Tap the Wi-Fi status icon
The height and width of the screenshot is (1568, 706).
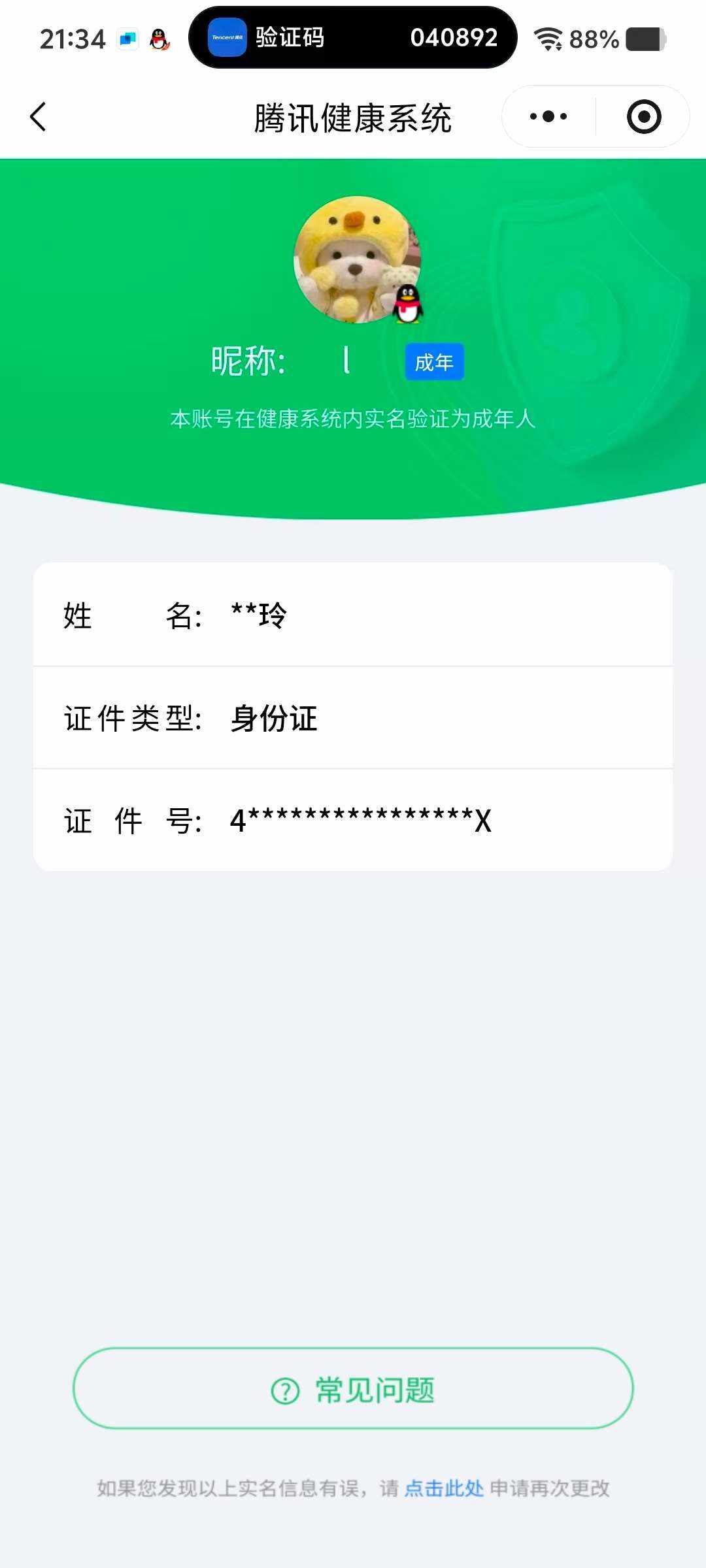(549, 39)
